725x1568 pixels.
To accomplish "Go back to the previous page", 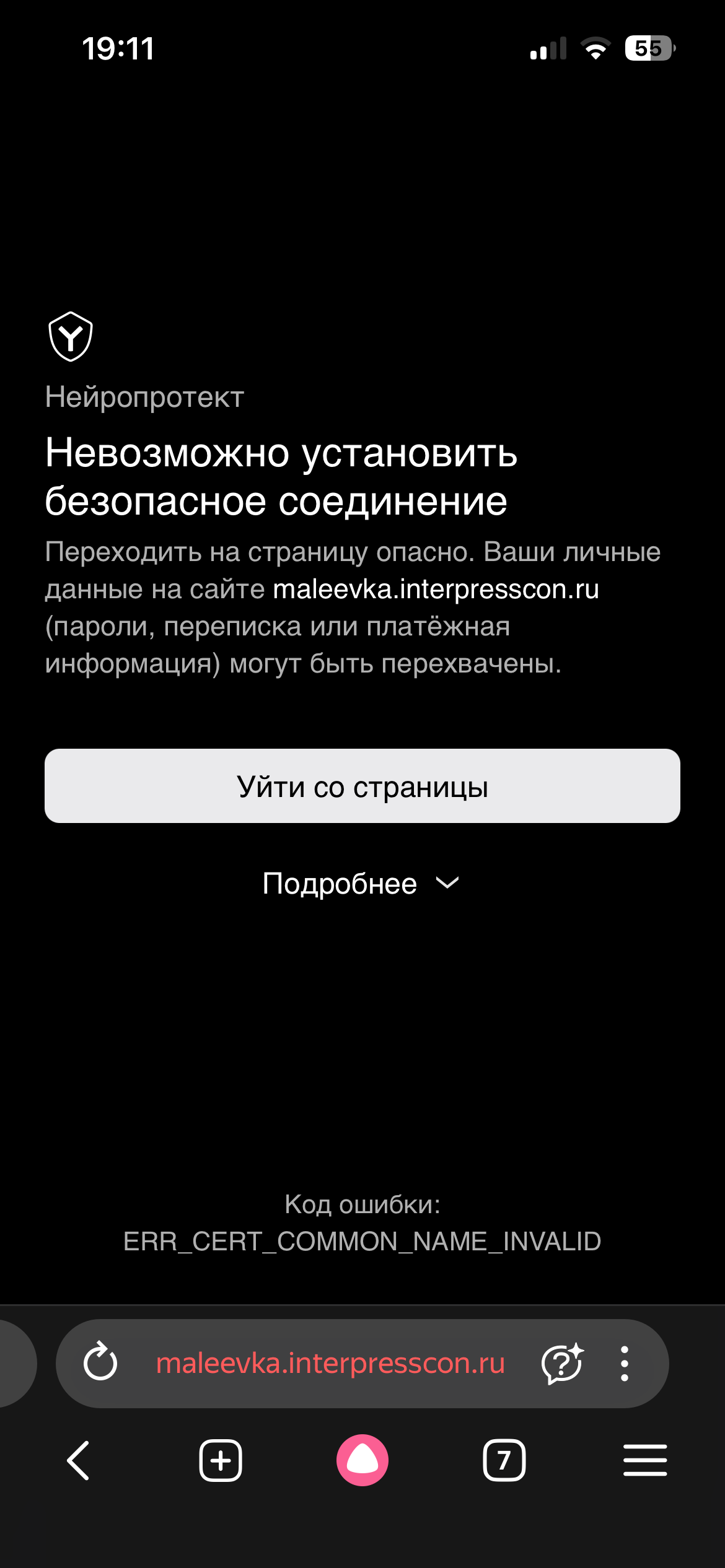I will (x=79, y=1460).
